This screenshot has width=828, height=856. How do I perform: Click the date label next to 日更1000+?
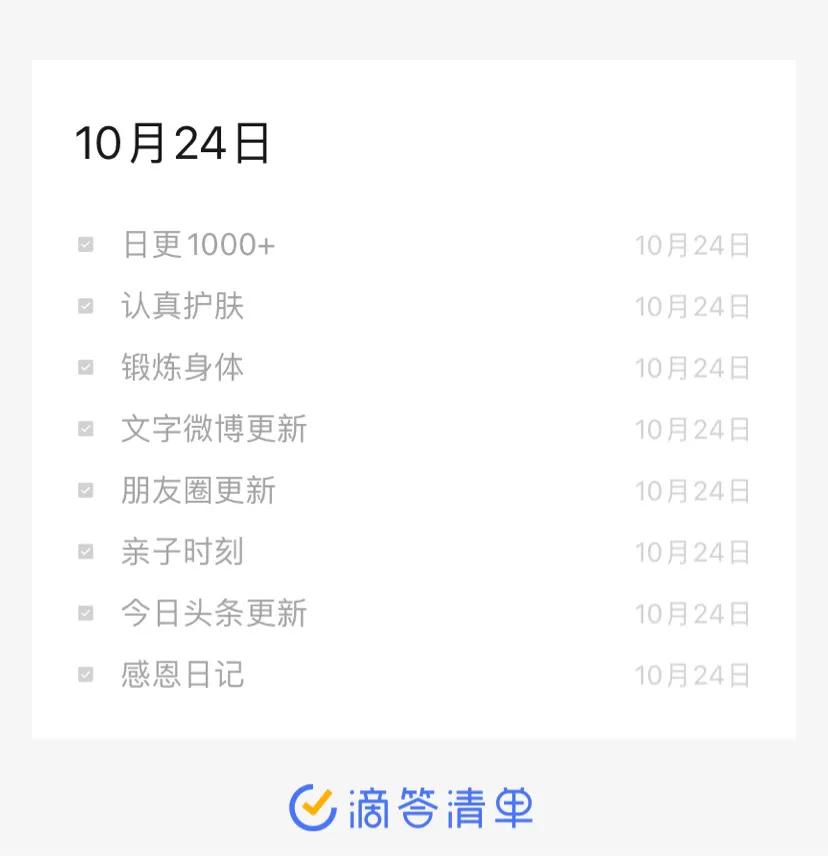coord(694,244)
